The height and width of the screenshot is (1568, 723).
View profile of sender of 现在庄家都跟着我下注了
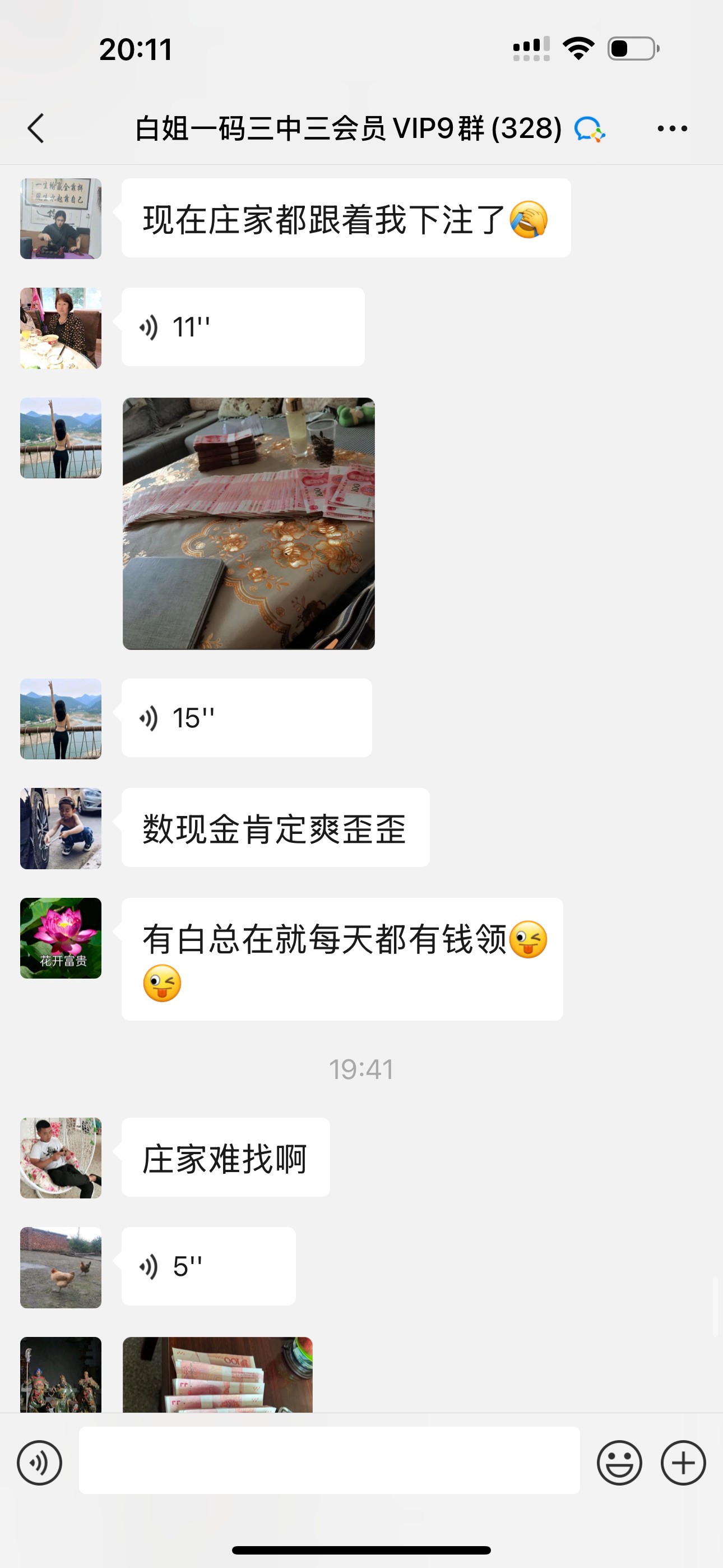61,219
